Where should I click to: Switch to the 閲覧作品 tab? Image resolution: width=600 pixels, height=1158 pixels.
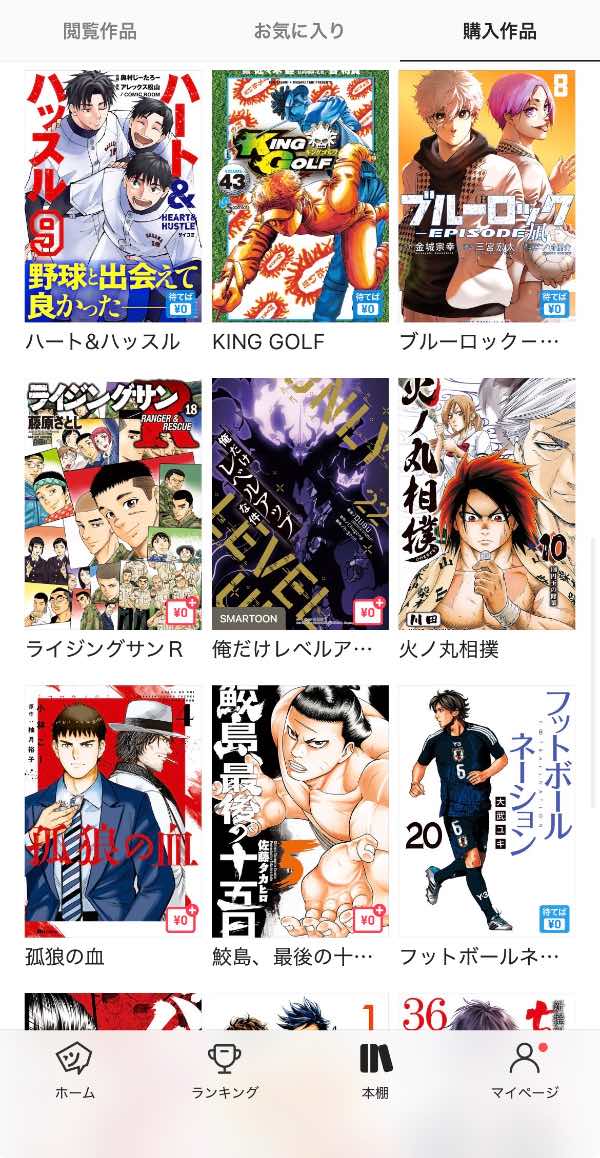100,31
